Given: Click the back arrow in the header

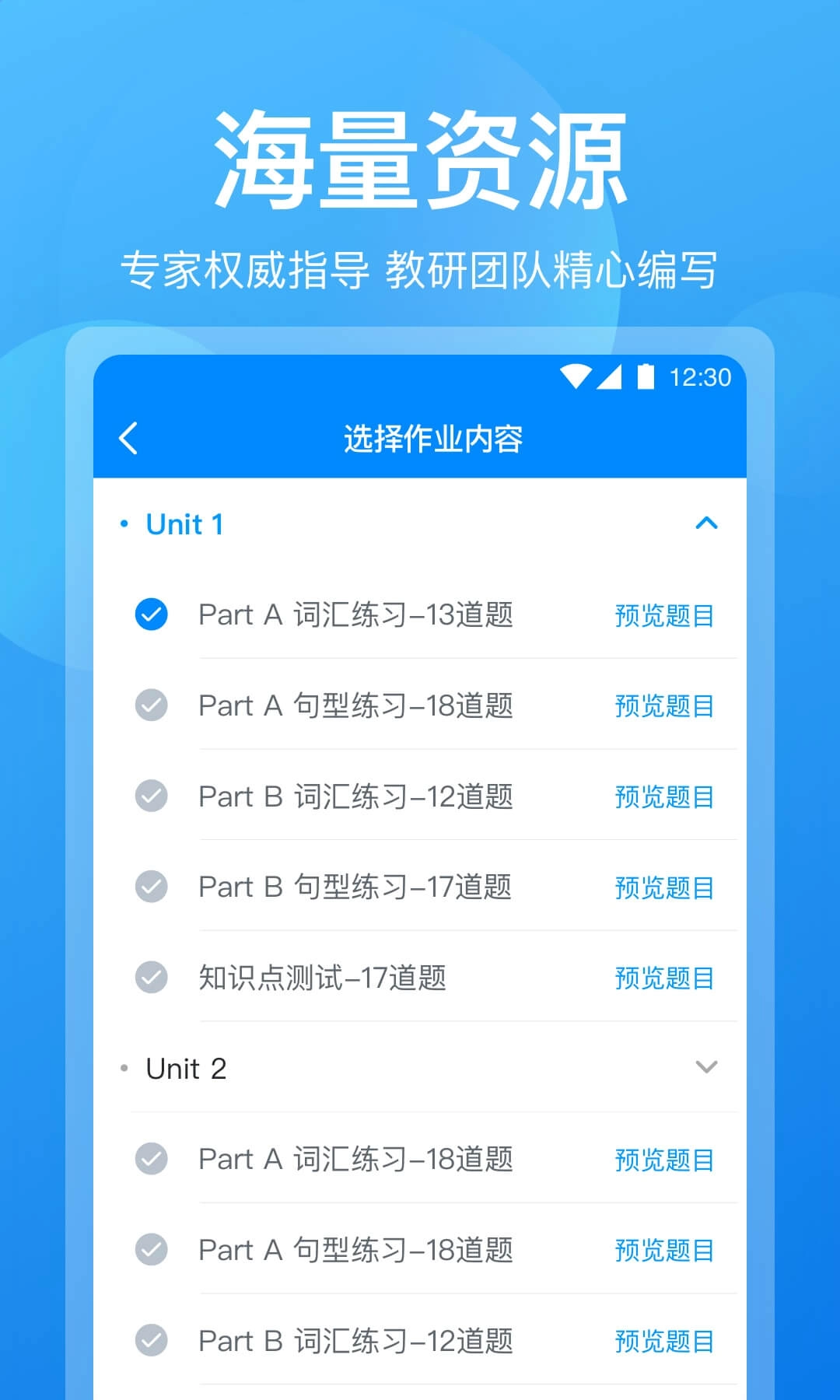Looking at the screenshot, I should pos(130,438).
